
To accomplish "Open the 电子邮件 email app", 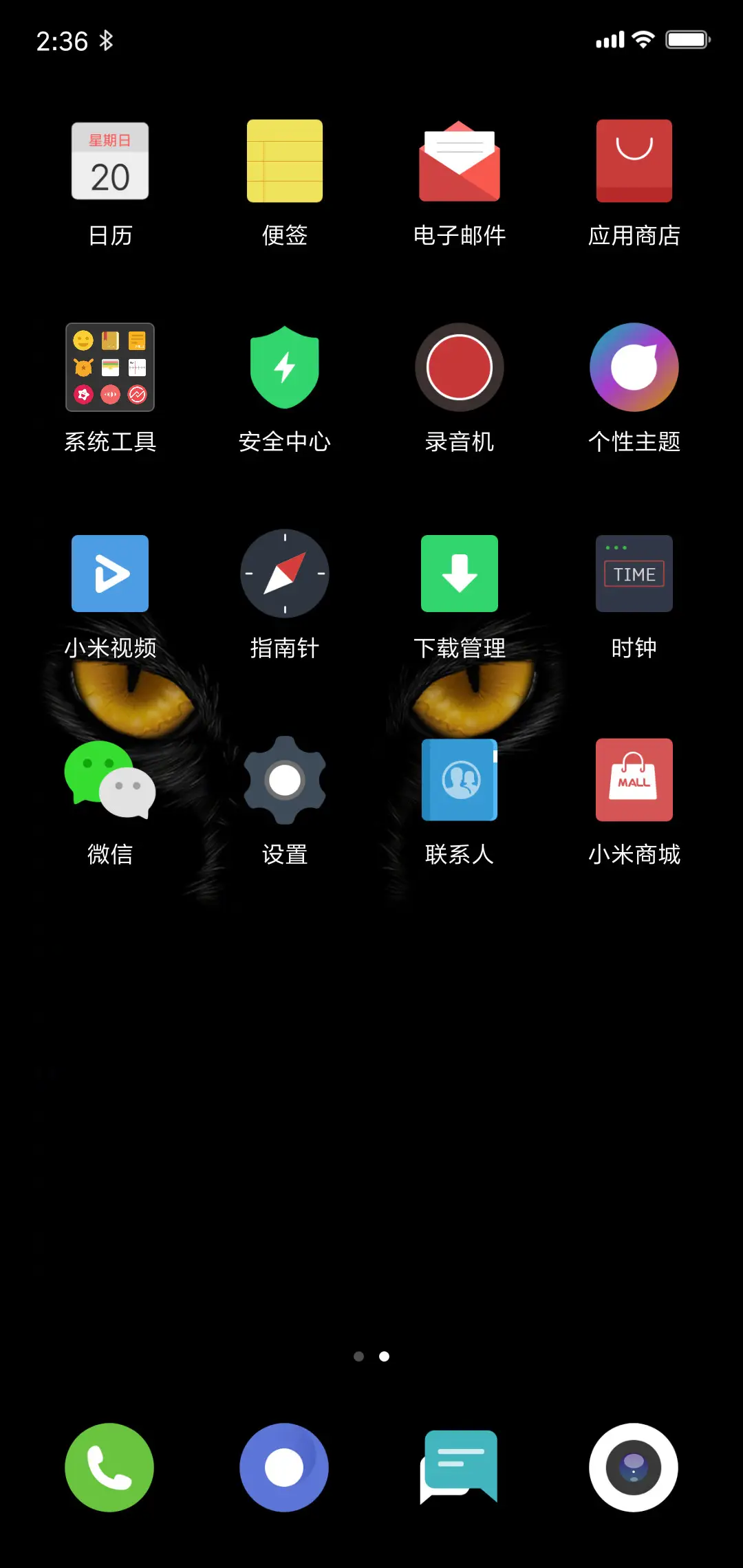I will pos(459,160).
